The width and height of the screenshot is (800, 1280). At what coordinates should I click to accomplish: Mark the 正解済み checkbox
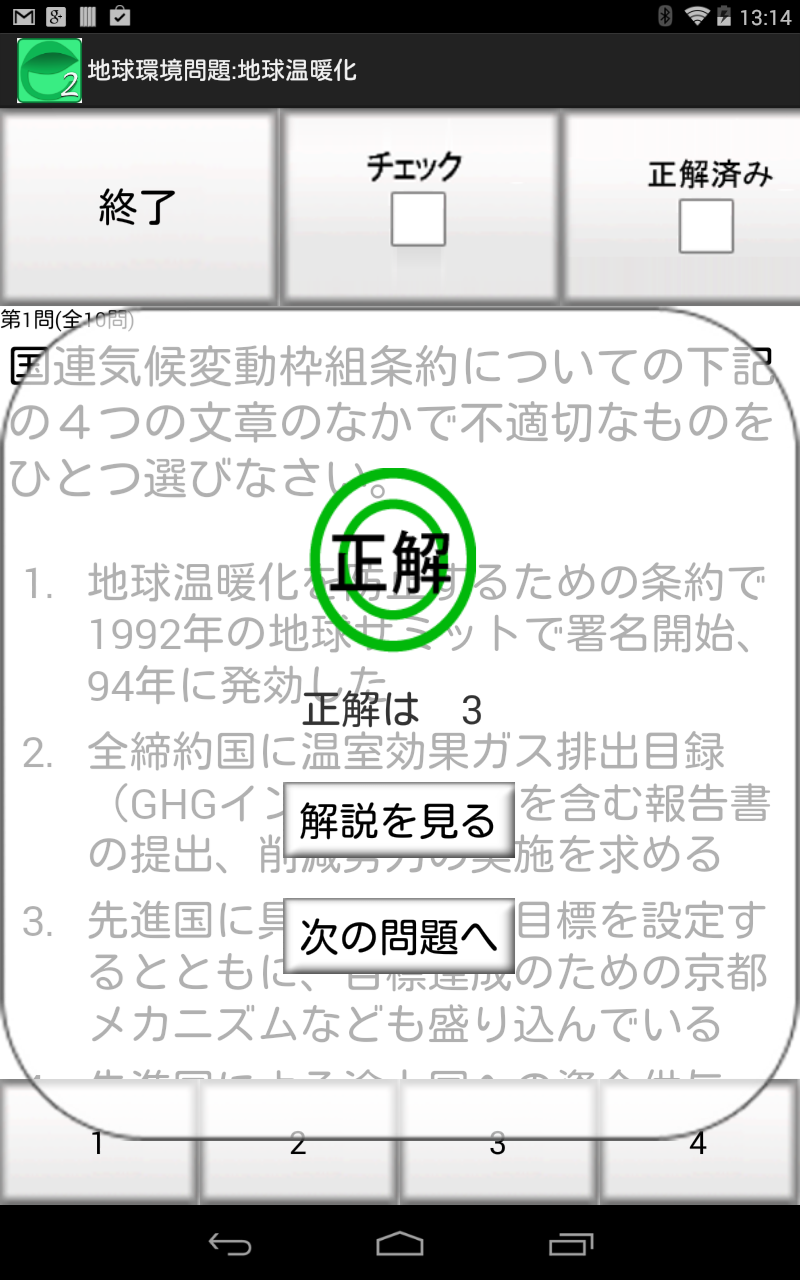706,226
